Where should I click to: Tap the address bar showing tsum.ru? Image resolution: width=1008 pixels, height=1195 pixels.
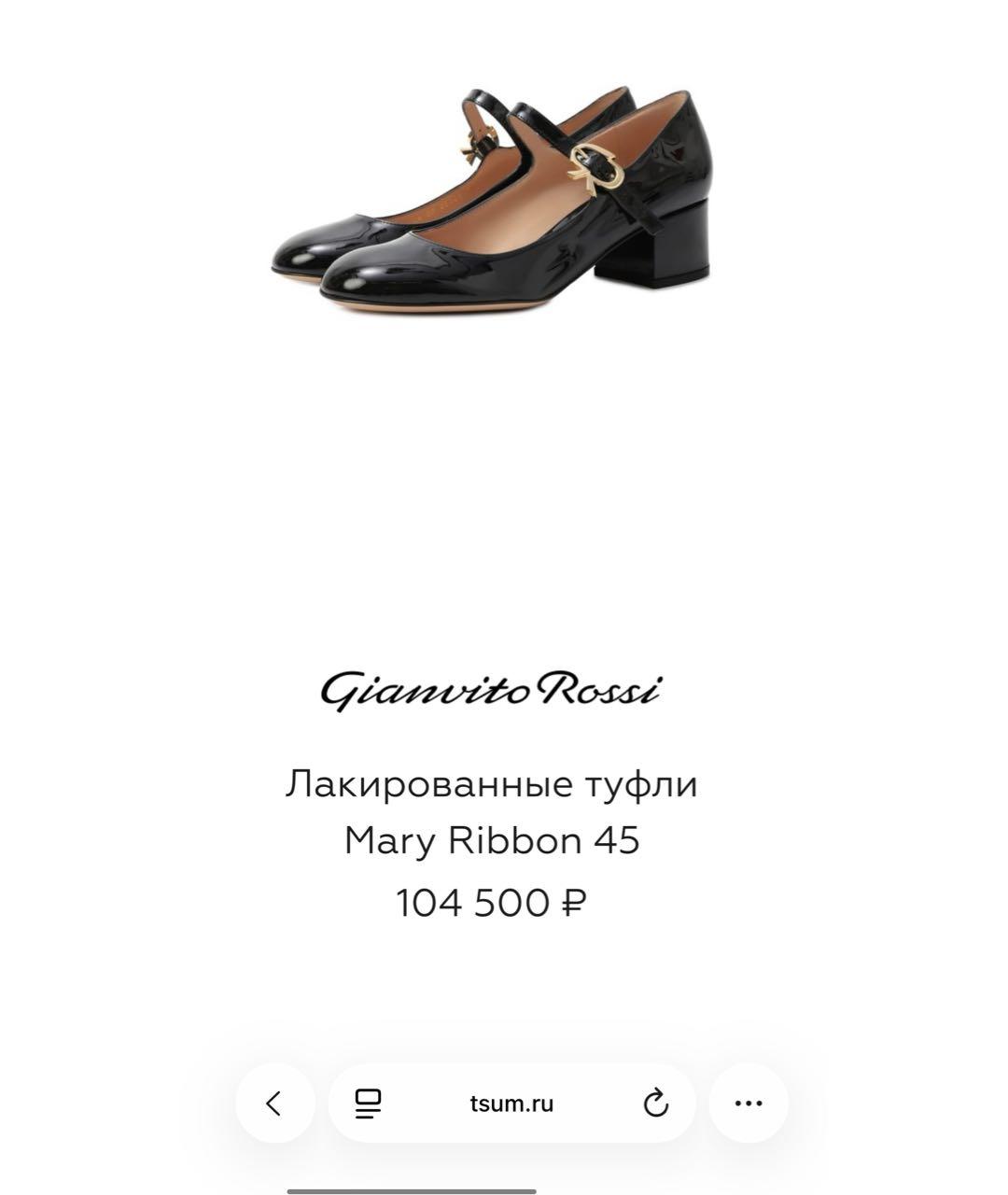click(511, 1104)
